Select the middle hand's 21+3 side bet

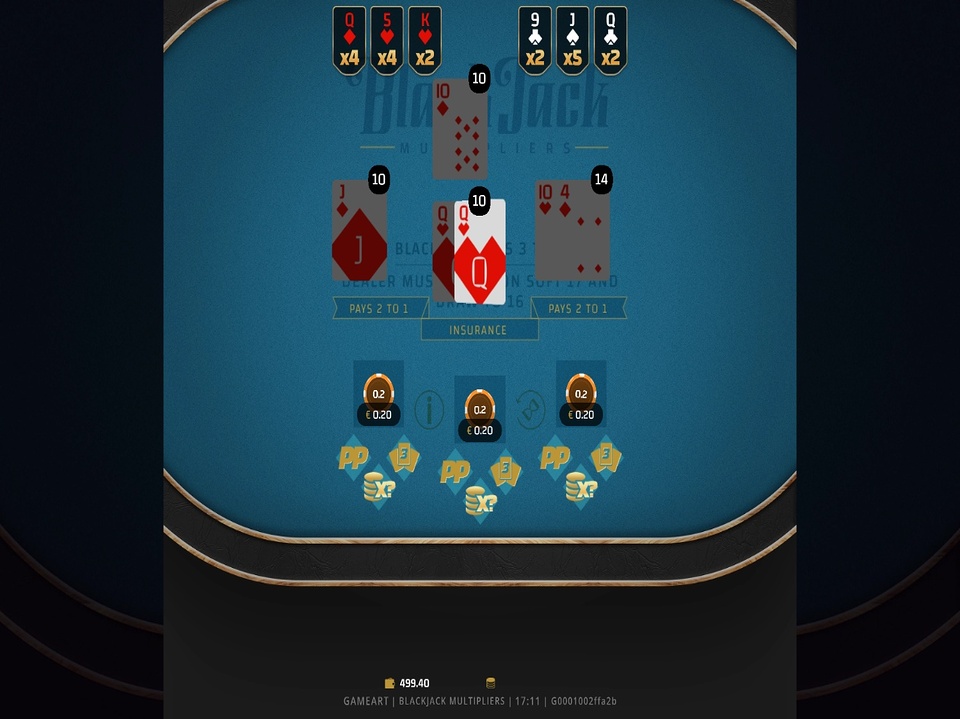tap(505, 471)
